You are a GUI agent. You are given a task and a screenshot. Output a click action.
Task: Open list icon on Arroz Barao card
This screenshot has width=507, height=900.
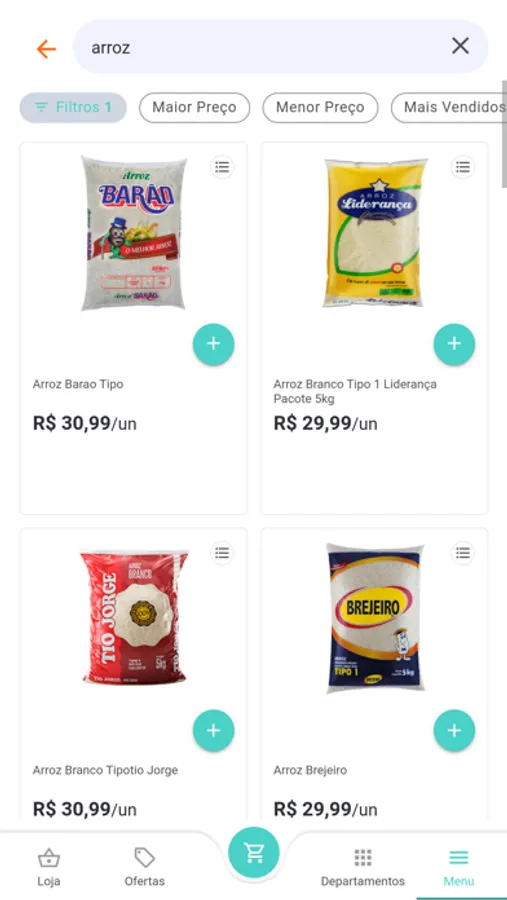tap(222, 167)
